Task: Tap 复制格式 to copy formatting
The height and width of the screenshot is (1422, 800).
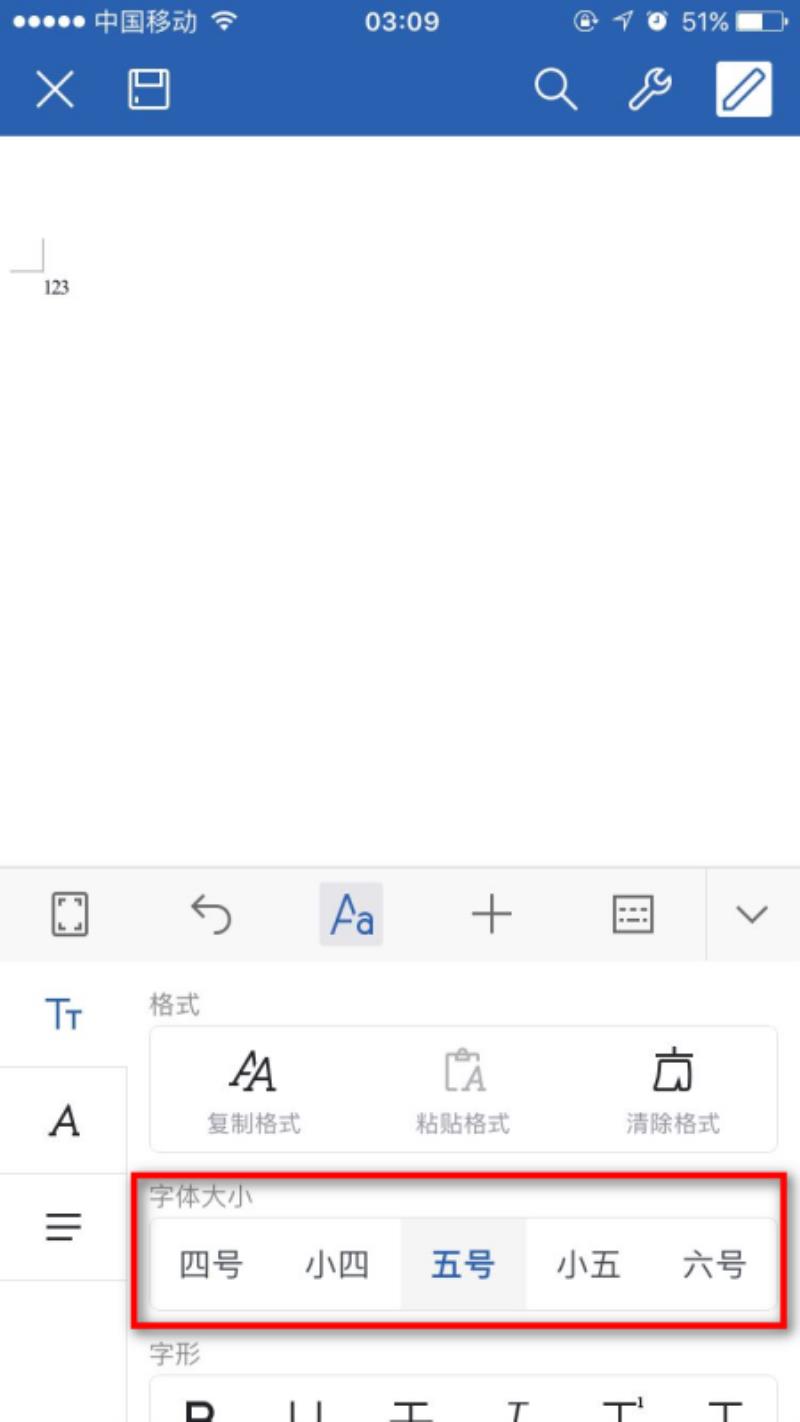Action: 254,1090
